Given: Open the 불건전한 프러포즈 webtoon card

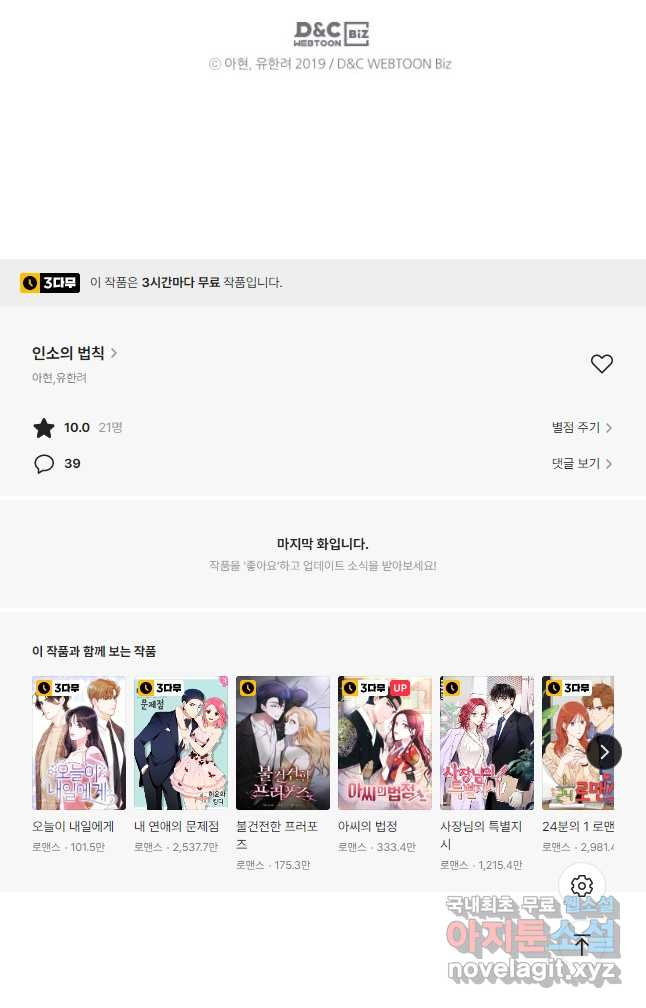Looking at the screenshot, I should click(x=283, y=744).
